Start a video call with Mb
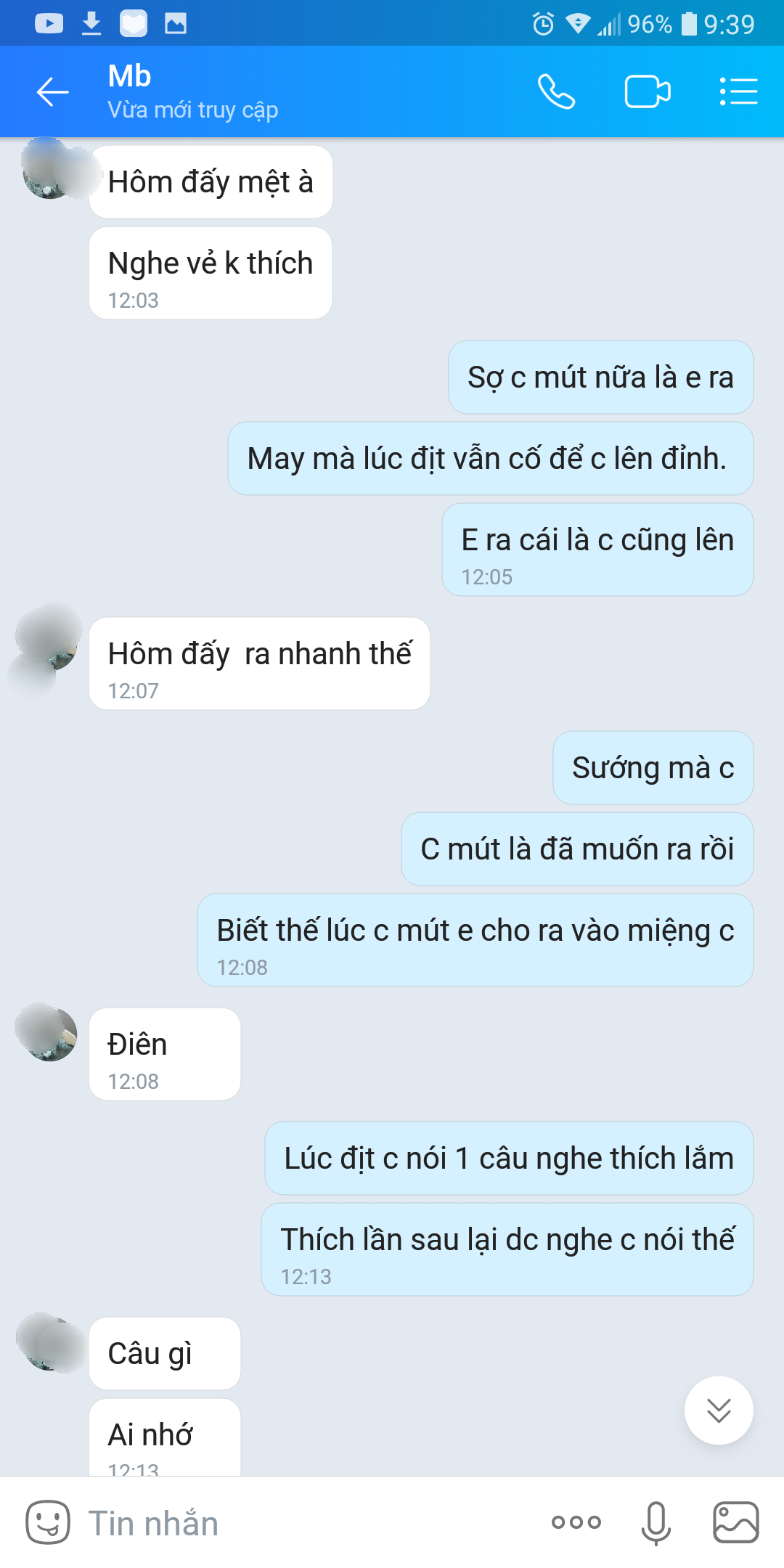784x1568 pixels. pyautogui.click(x=647, y=92)
